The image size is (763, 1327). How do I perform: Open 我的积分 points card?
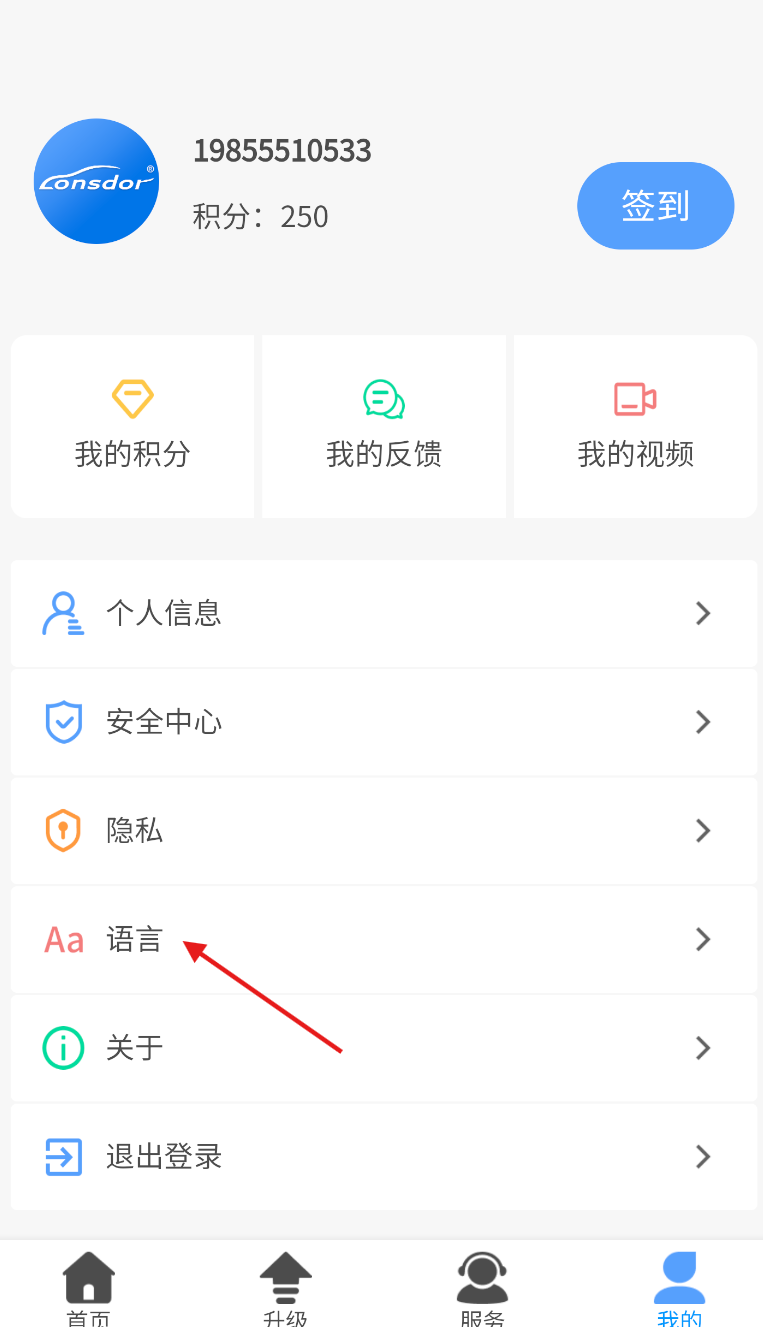click(x=132, y=427)
